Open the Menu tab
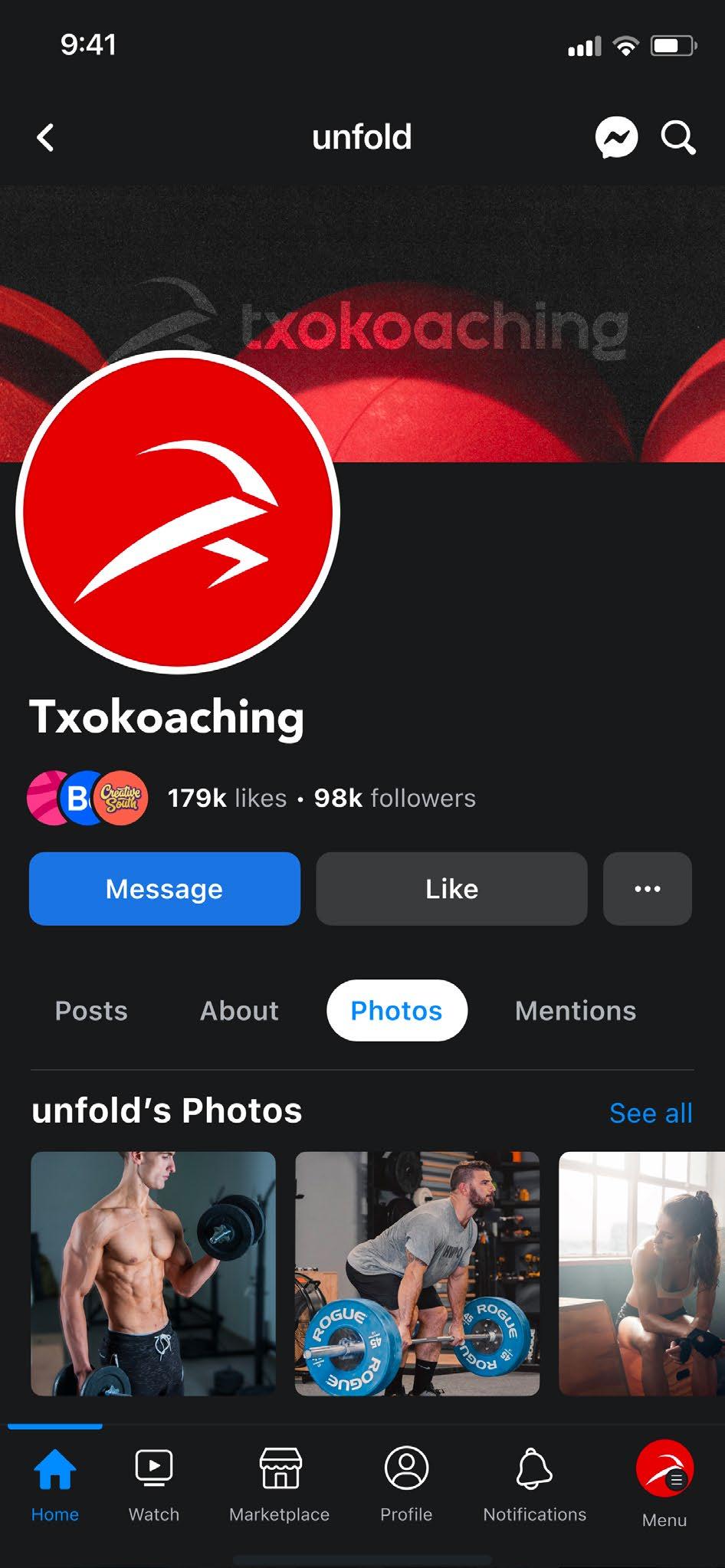The image size is (725, 1568). click(x=664, y=1483)
